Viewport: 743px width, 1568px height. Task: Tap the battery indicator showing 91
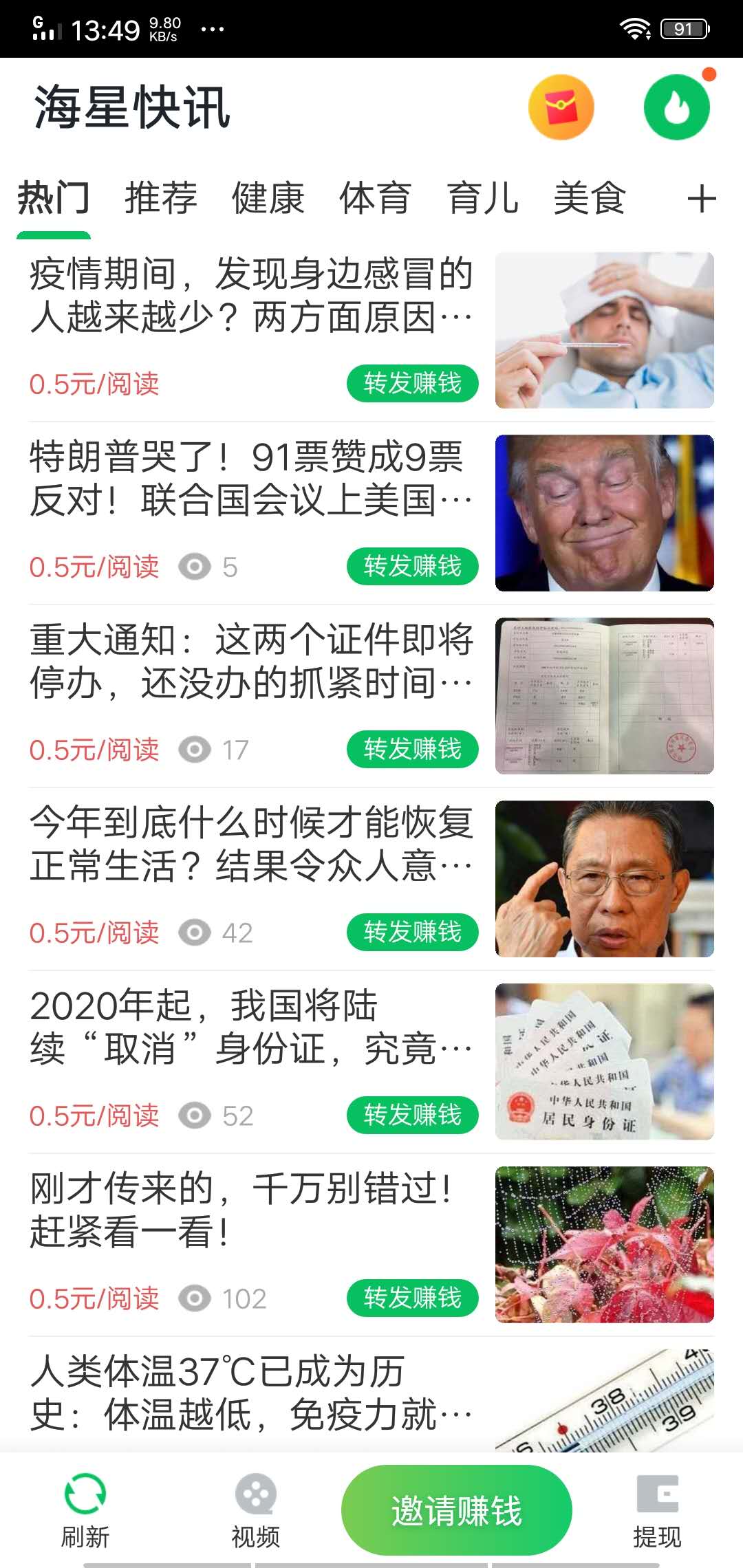[x=681, y=29]
